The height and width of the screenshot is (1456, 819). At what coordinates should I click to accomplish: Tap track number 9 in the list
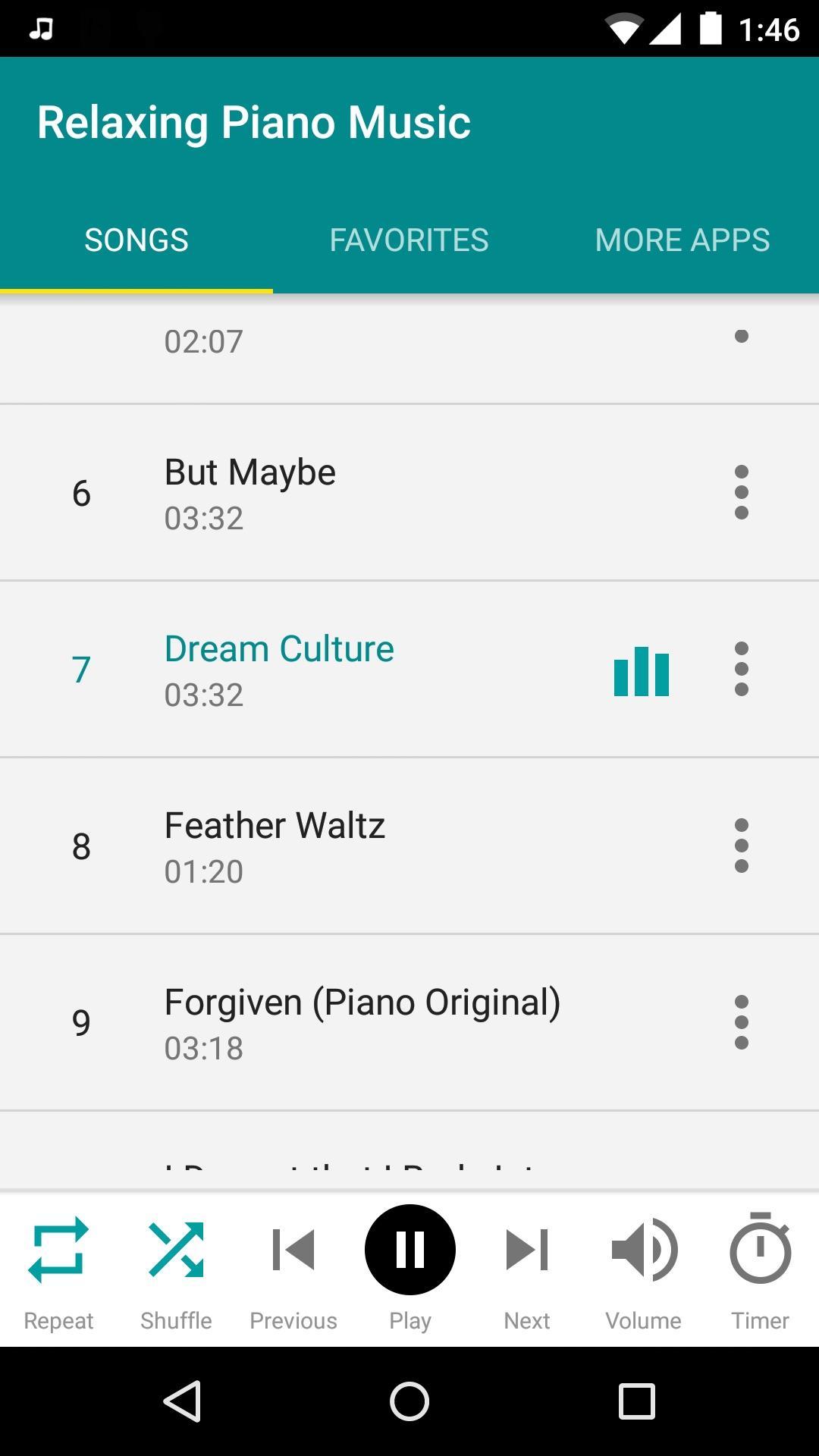[x=81, y=1023]
